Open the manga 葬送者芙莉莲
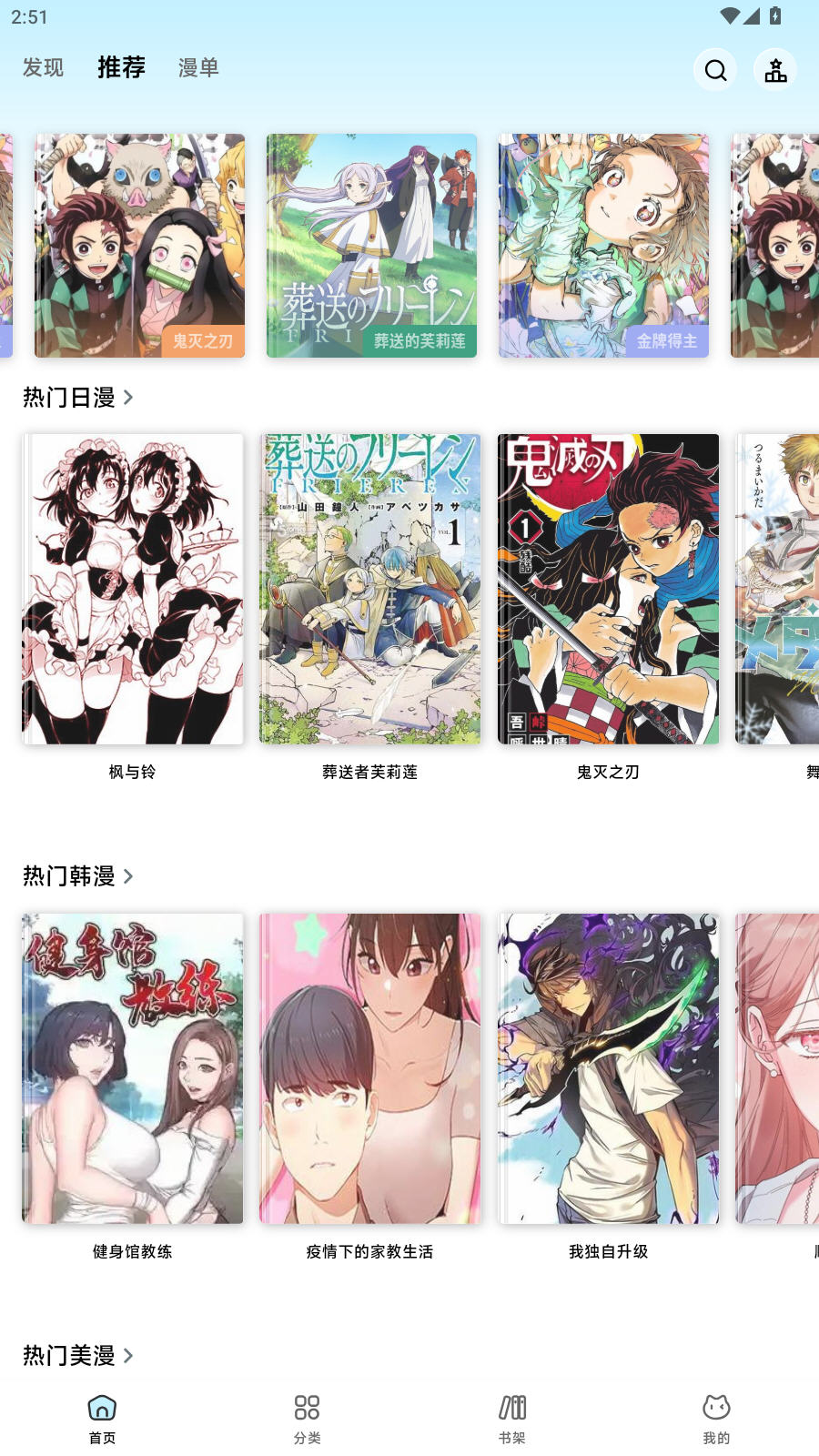The width and height of the screenshot is (819, 1456). (370, 590)
